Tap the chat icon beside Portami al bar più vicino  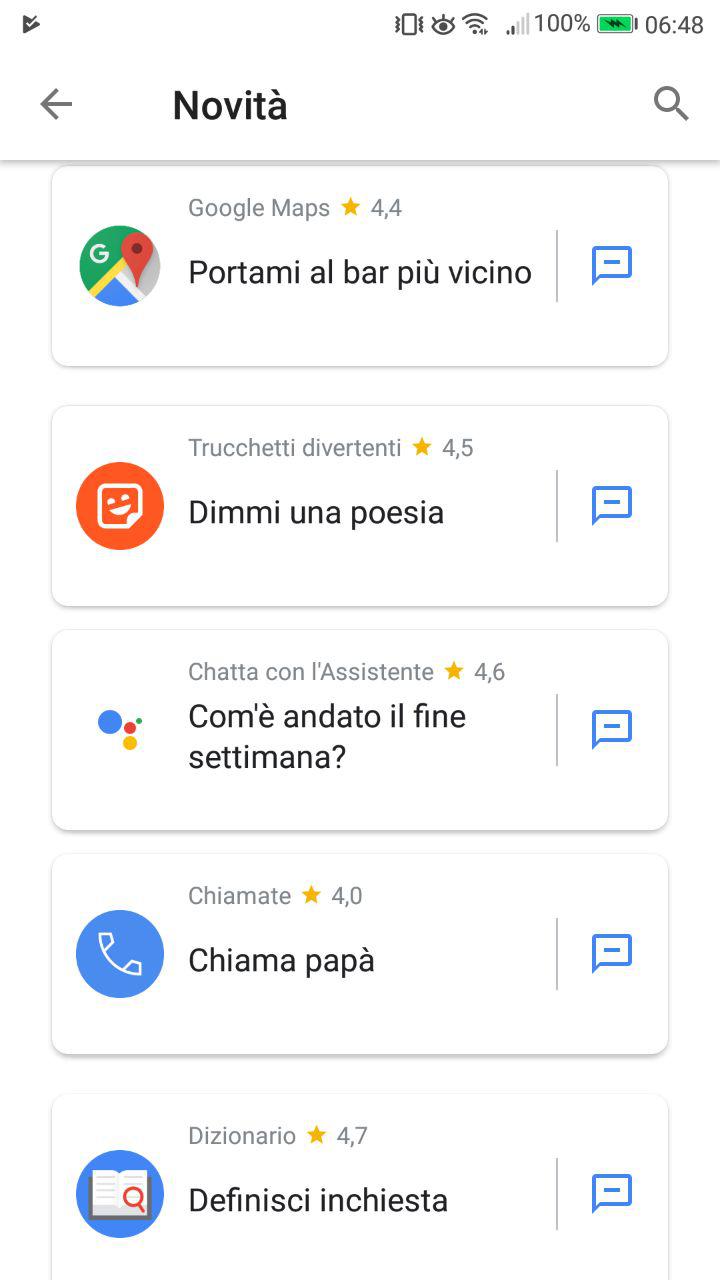tap(612, 266)
